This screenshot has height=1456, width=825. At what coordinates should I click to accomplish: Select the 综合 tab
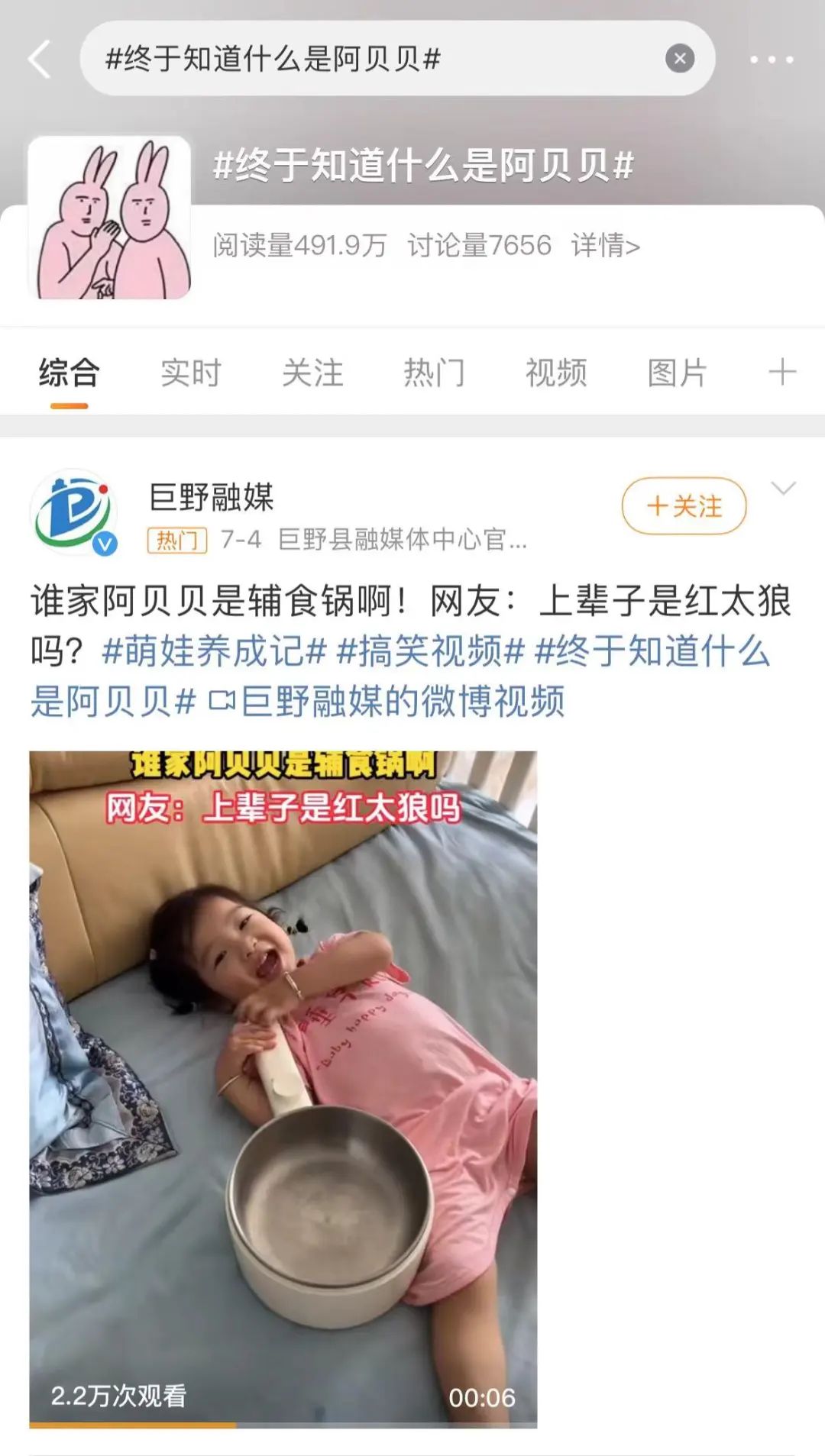69,373
